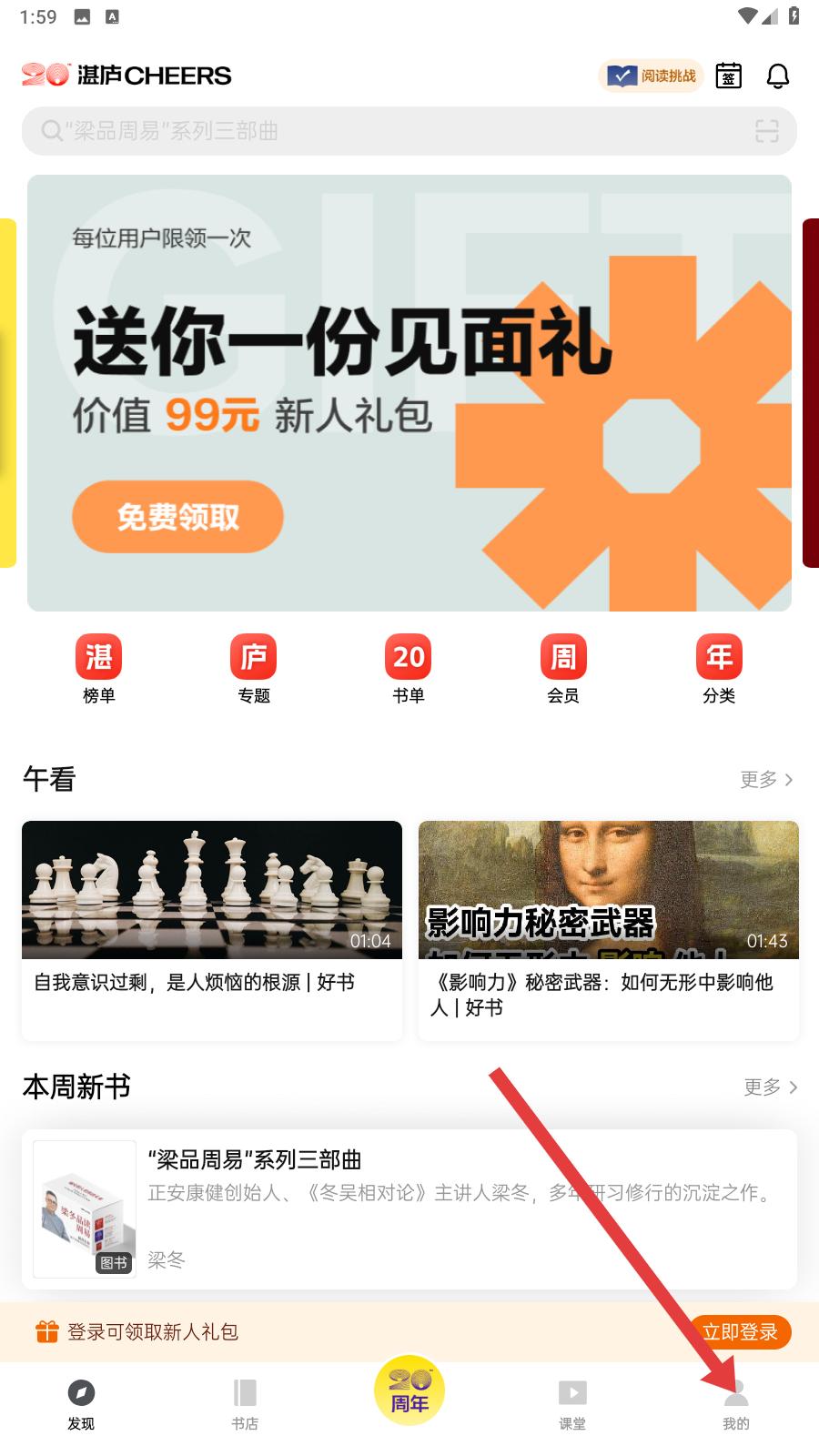
Task: Open the 分类 categories shortcut
Action: [719, 669]
